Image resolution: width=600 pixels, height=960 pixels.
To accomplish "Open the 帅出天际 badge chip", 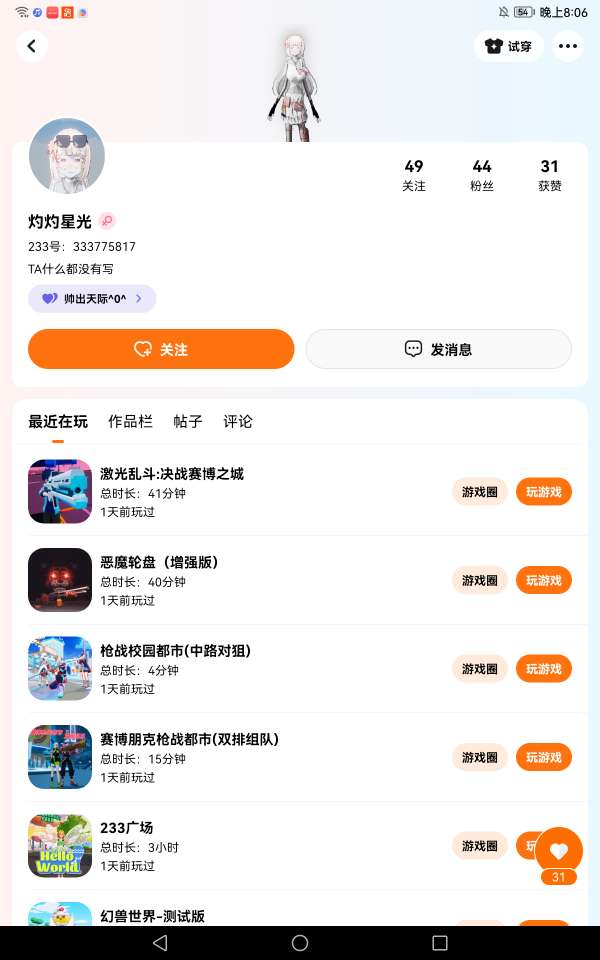I will [x=92, y=298].
